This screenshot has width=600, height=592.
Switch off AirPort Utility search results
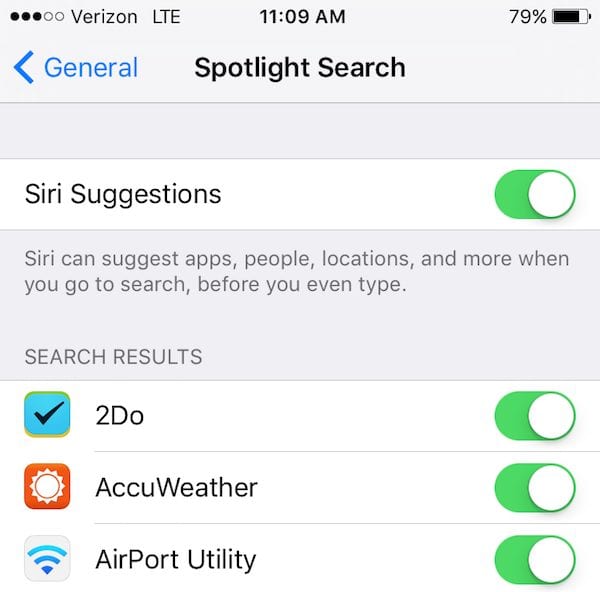tap(535, 559)
